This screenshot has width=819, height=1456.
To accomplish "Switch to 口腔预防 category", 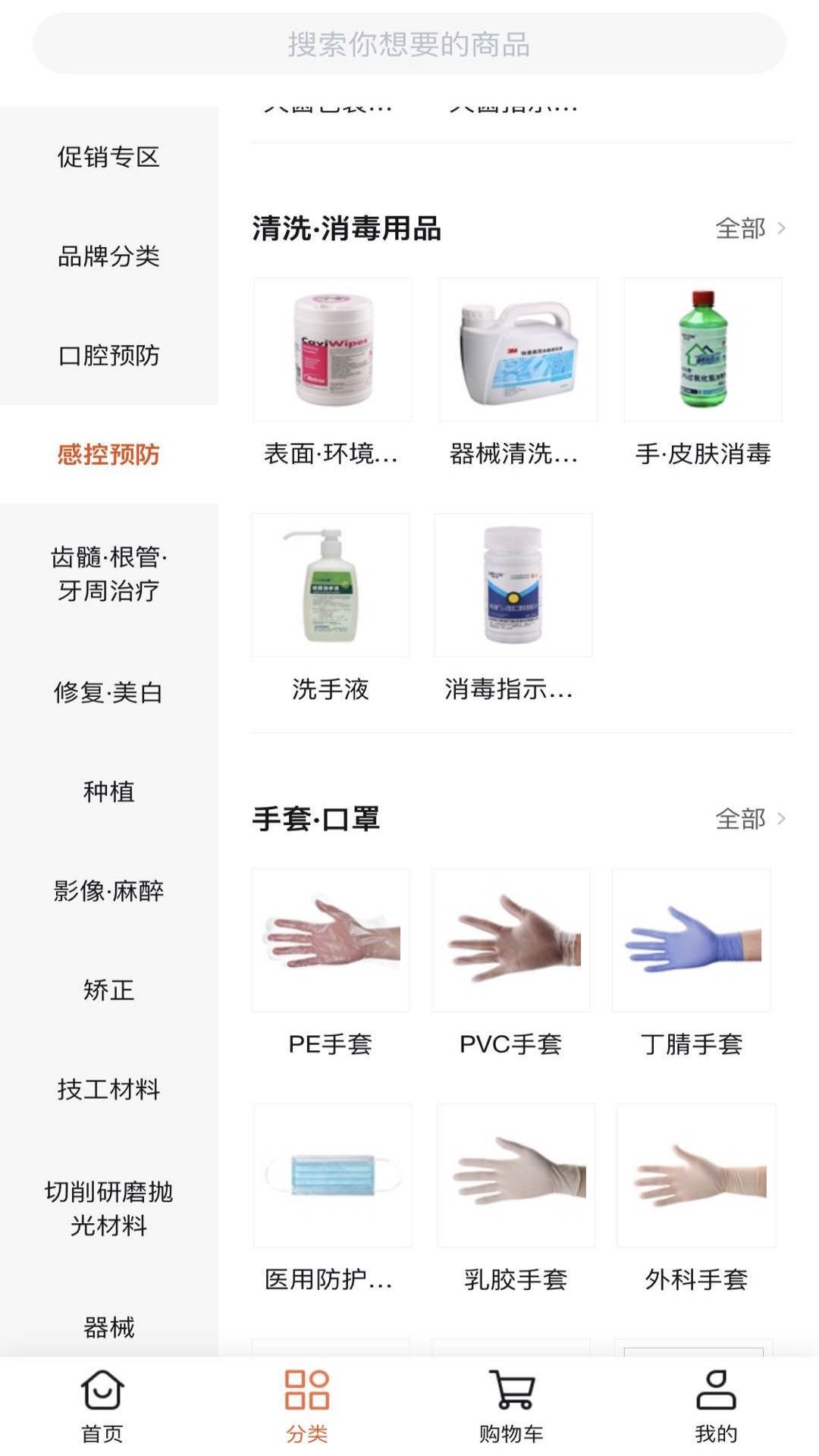I will (x=108, y=356).
